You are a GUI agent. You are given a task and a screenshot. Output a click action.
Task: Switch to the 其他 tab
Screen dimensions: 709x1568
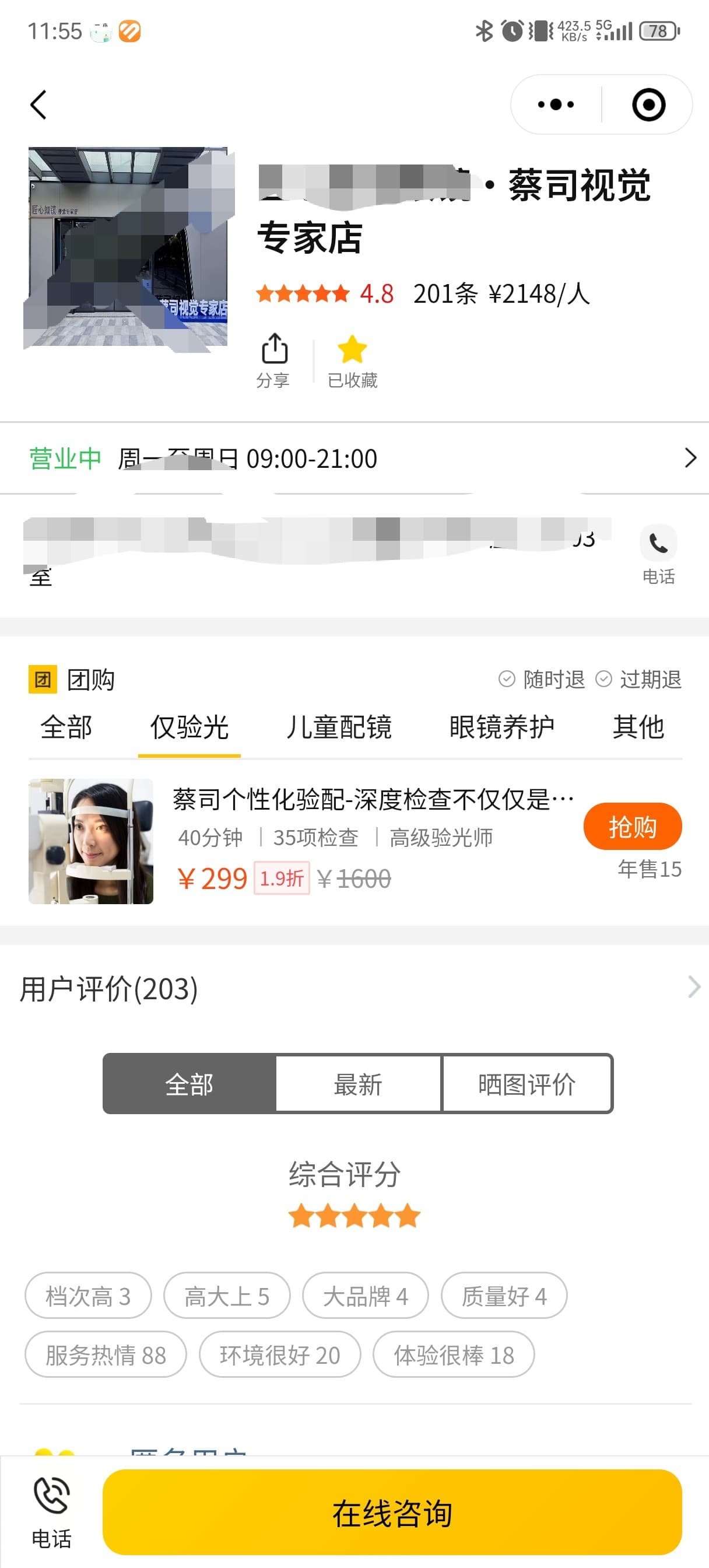(x=638, y=727)
